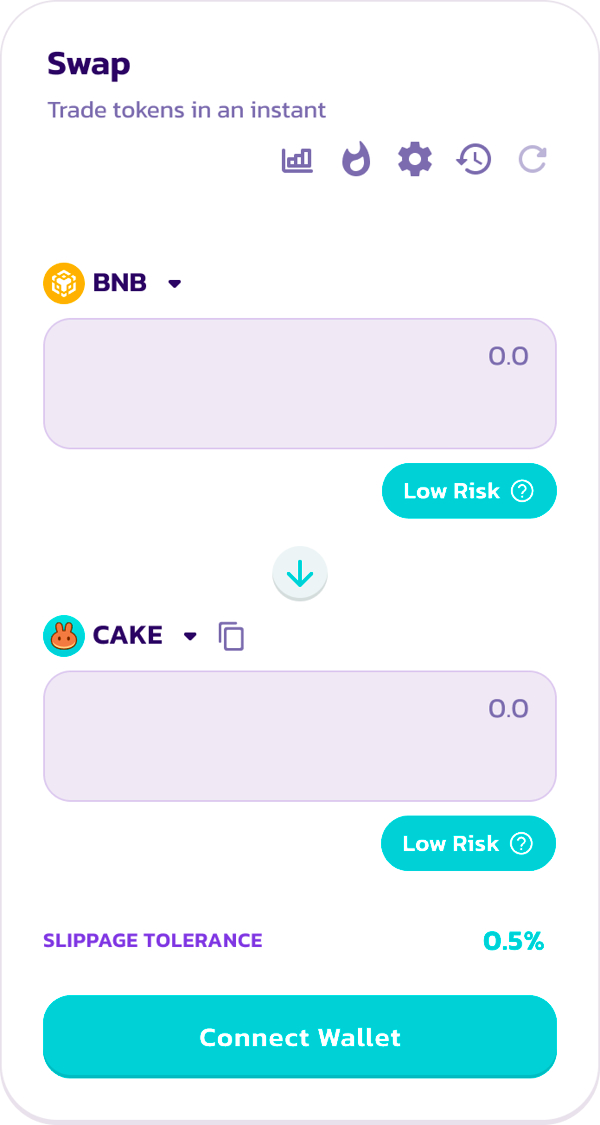The image size is (600, 1125).
Task: Copy the CAKE token address
Action: (231, 636)
